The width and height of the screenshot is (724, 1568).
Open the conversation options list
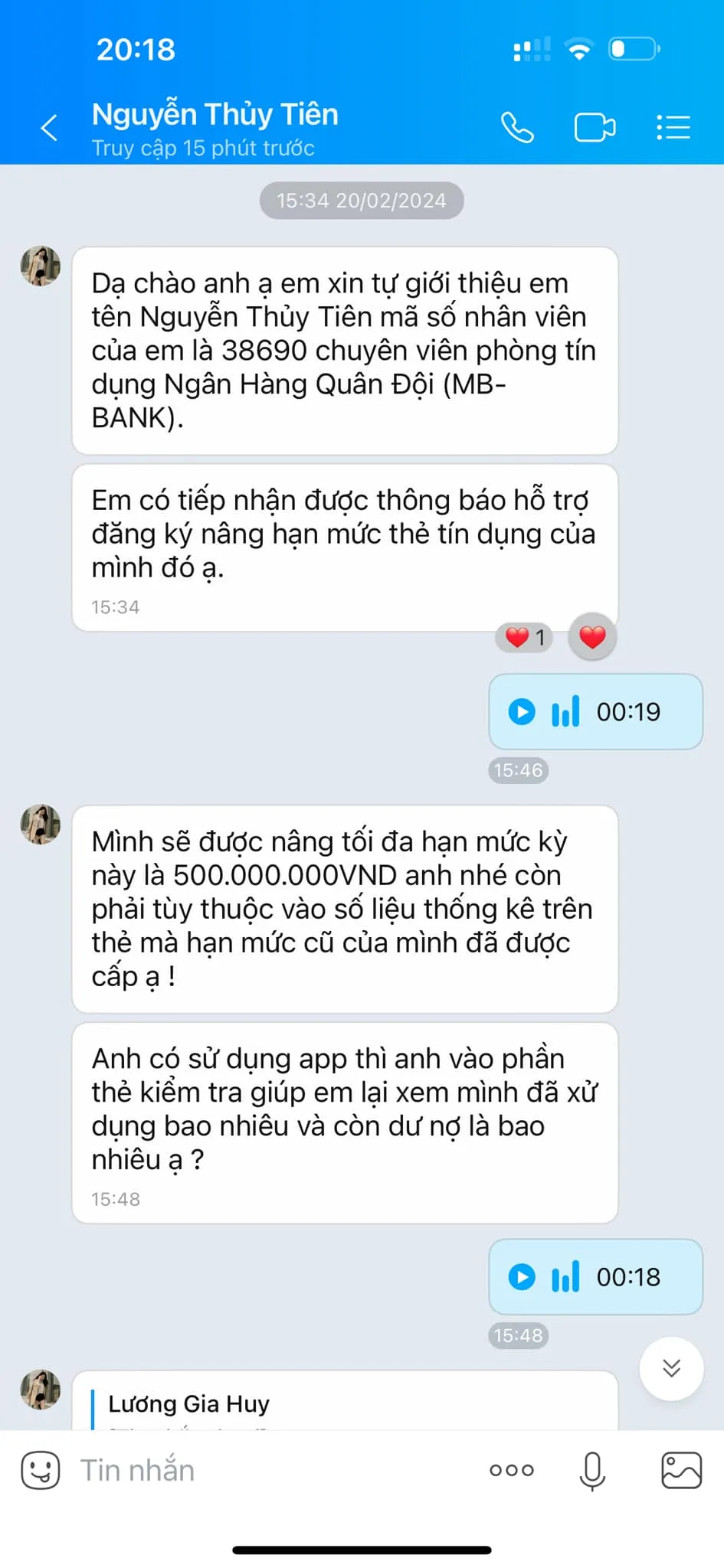673,126
